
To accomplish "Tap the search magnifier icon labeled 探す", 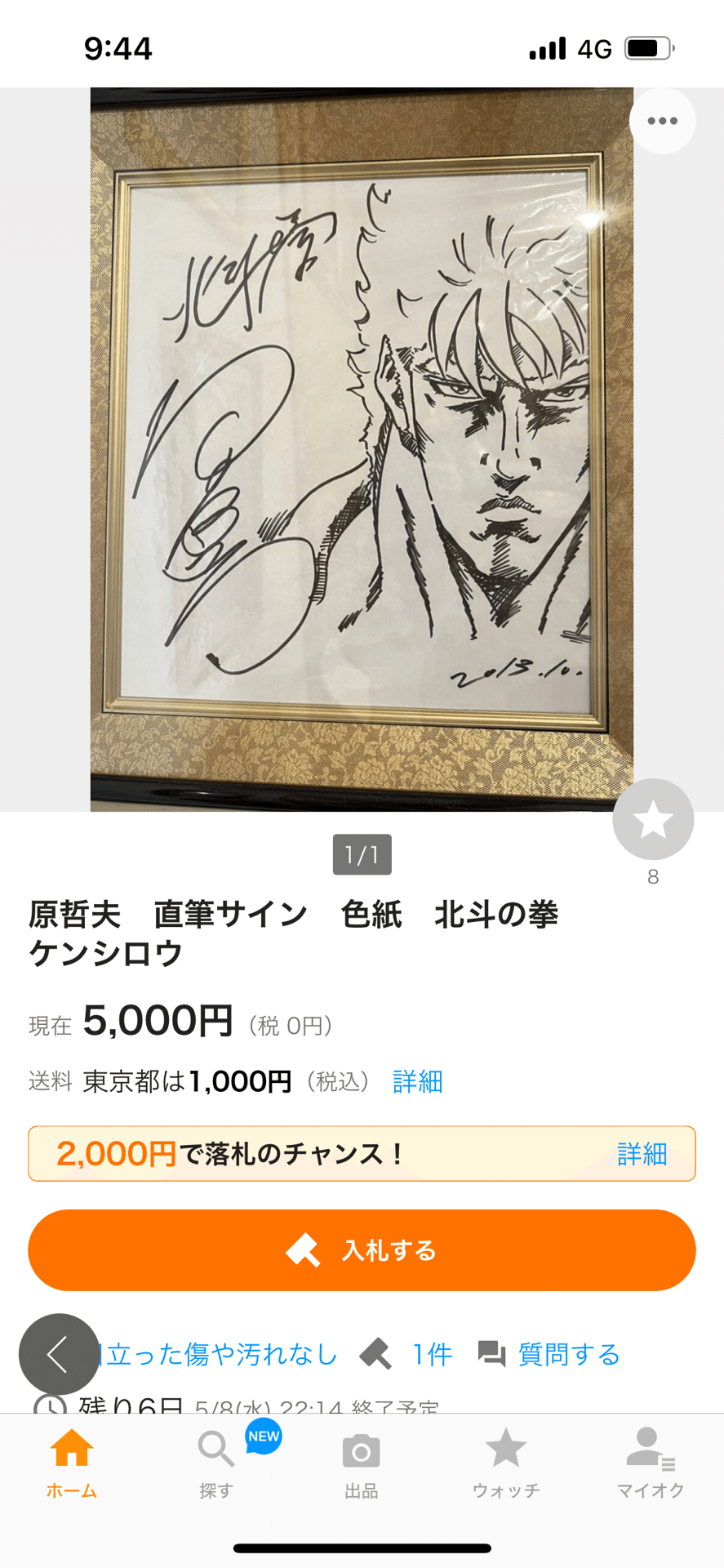I will click(215, 1450).
